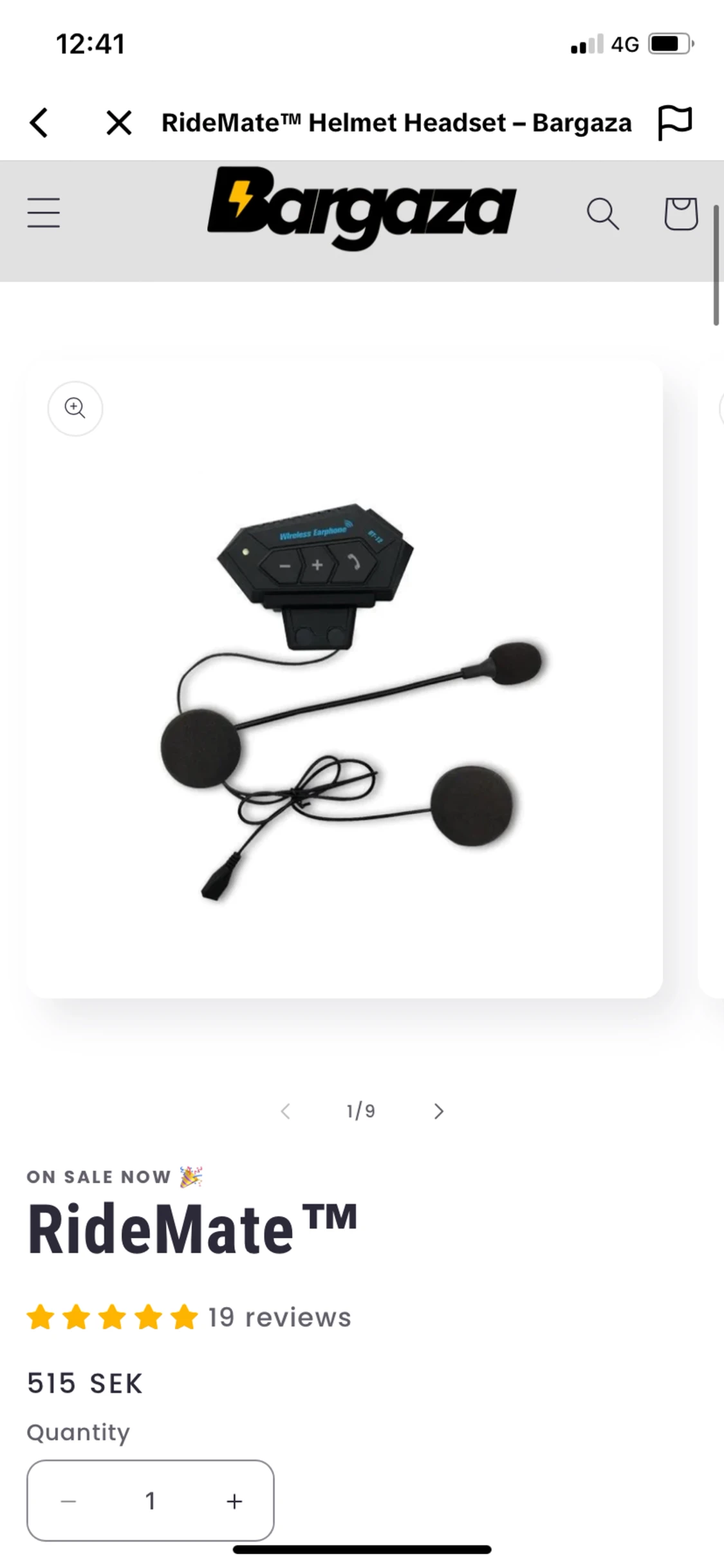Zoom into the product image
The width and height of the screenshot is (724, 1568).
[x=75, y=408]
